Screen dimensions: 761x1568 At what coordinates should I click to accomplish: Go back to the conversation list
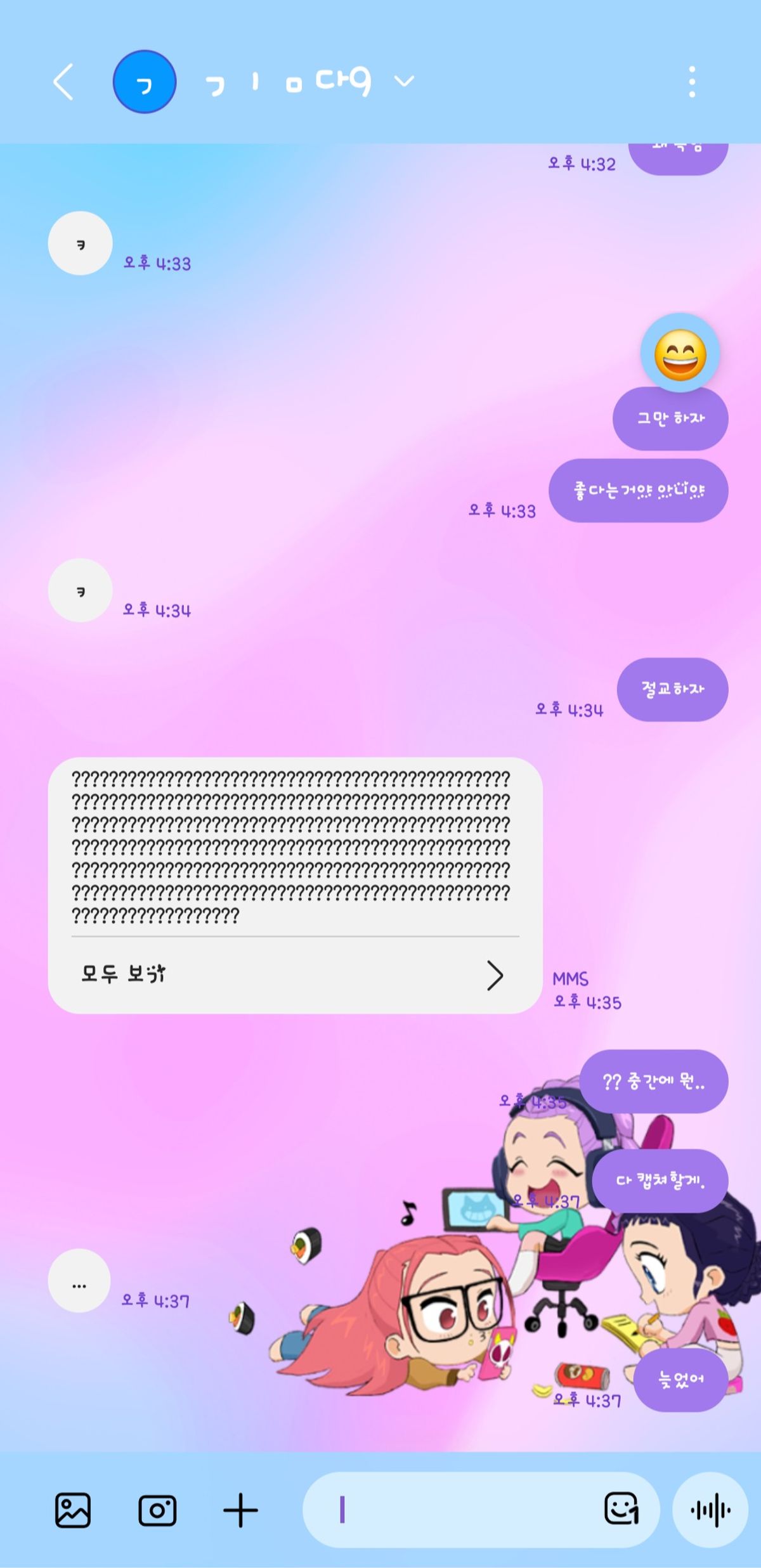pos(63,82)
